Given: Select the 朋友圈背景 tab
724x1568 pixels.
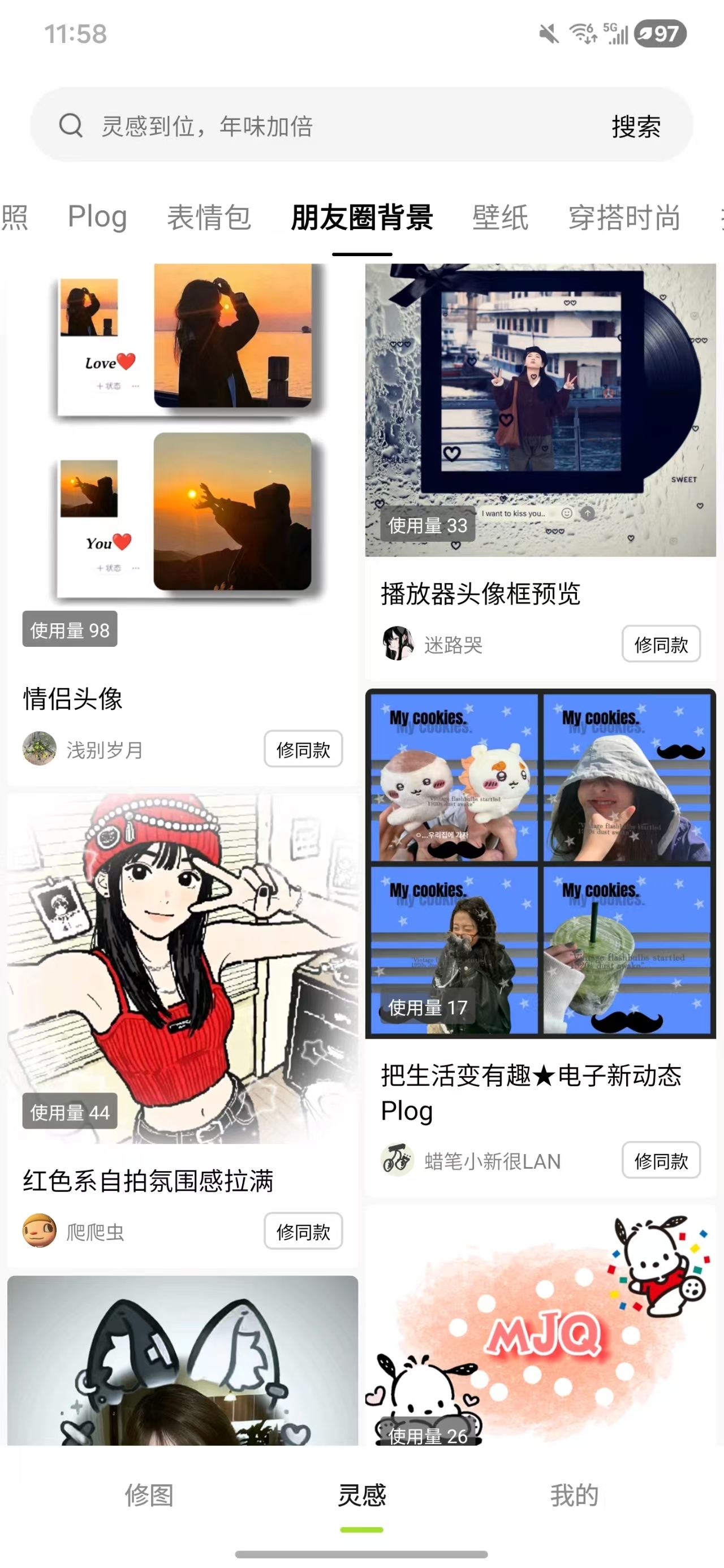Looking at the screenshot, I should [x=361, y=217].
